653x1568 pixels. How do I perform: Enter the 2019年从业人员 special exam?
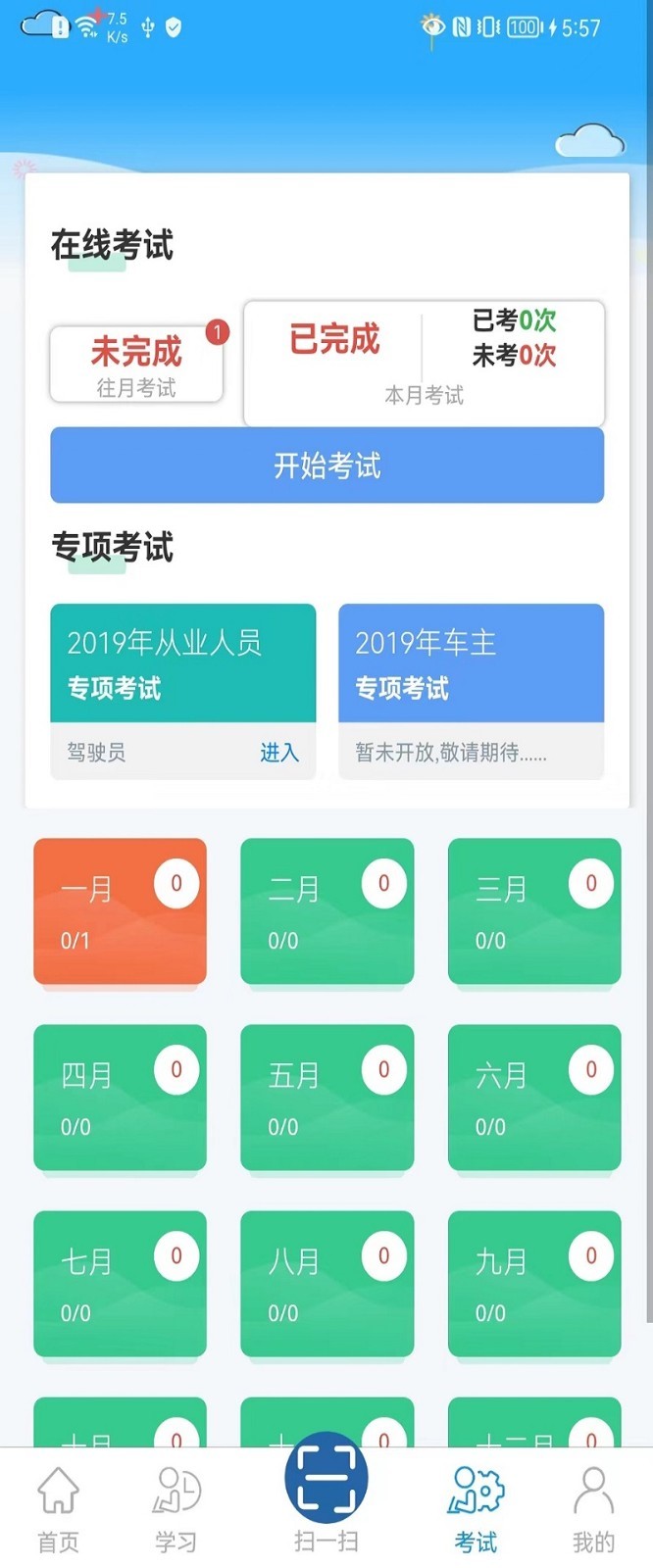tap(278, 753)
